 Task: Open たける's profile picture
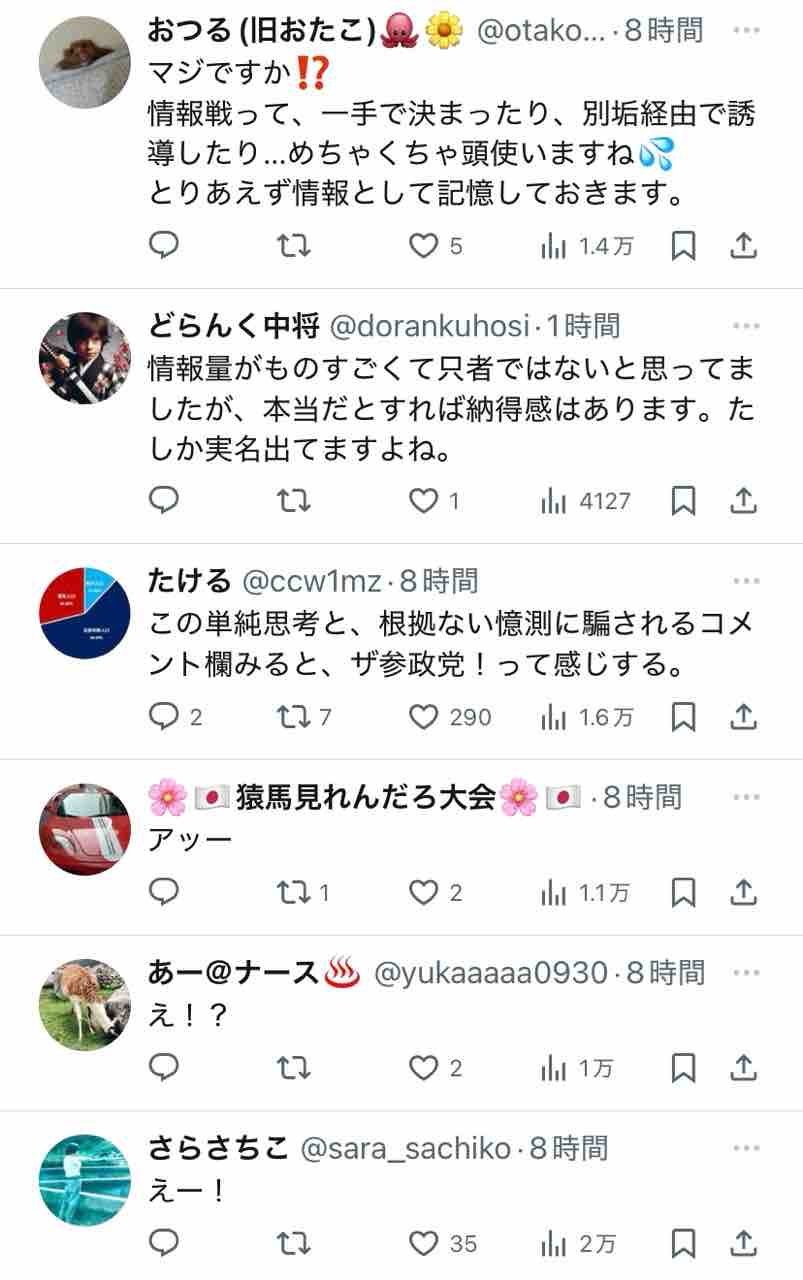85,613
